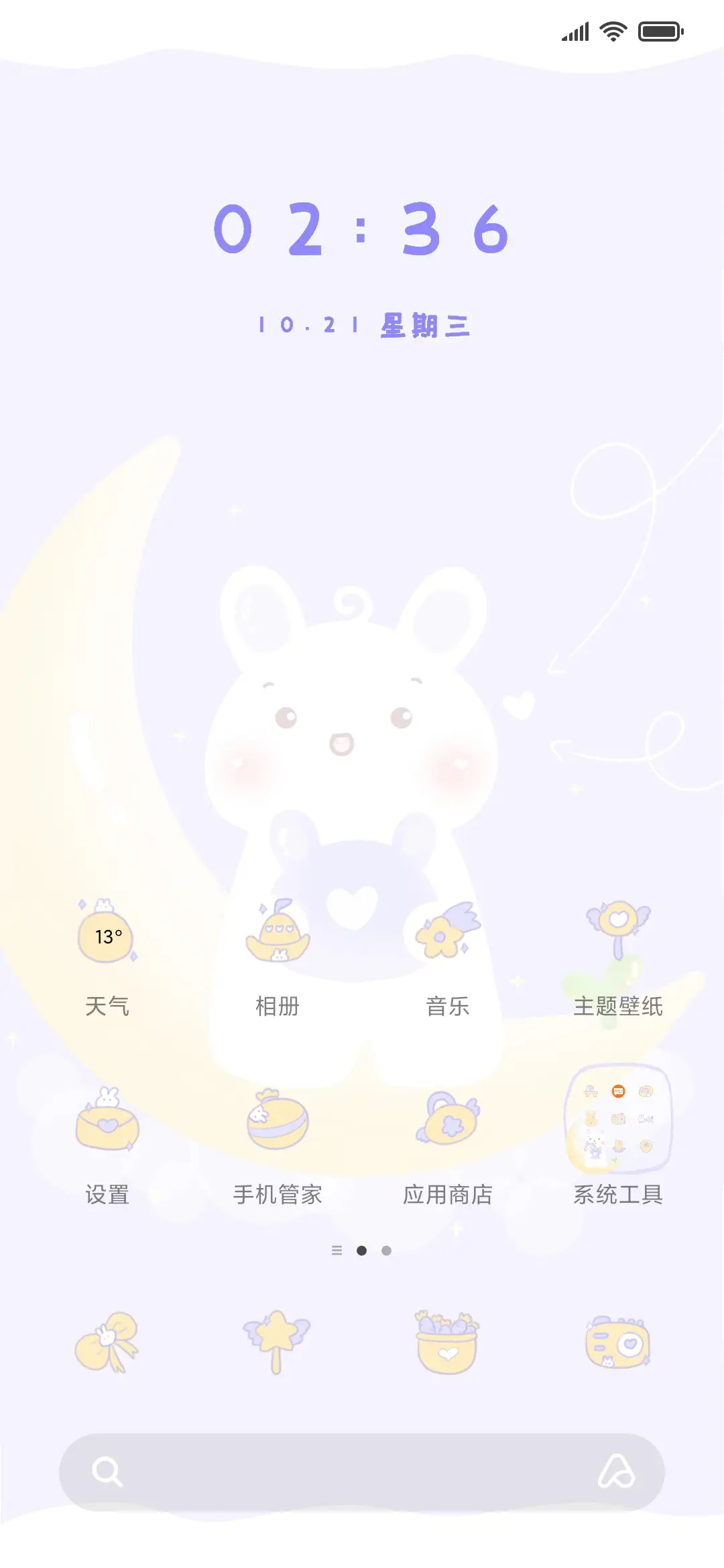Open 设置 Settings
This screenshot has height=1568, width=724.
coord(107,1122)
